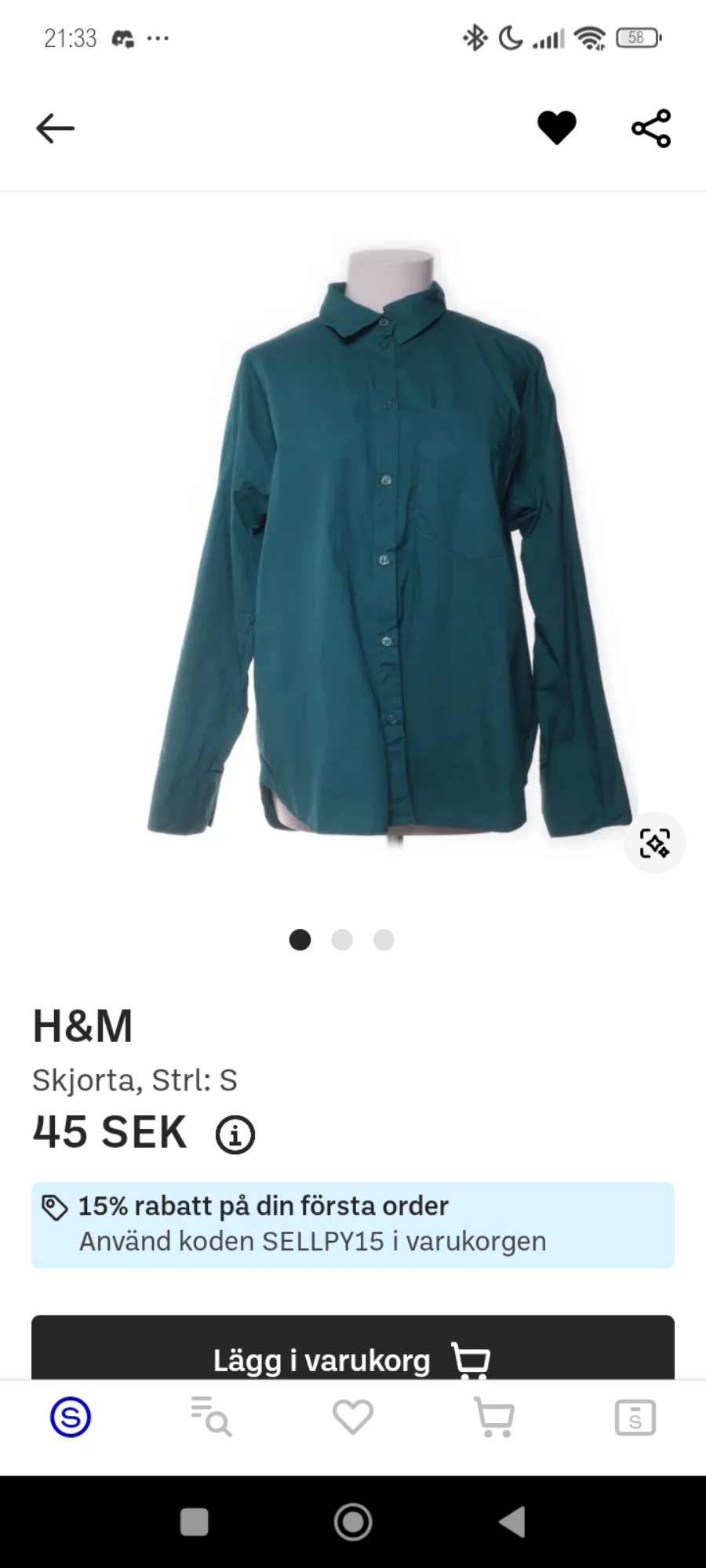Share this H&M shirt listing
706x1568 pixels.
tap(651, 129)
